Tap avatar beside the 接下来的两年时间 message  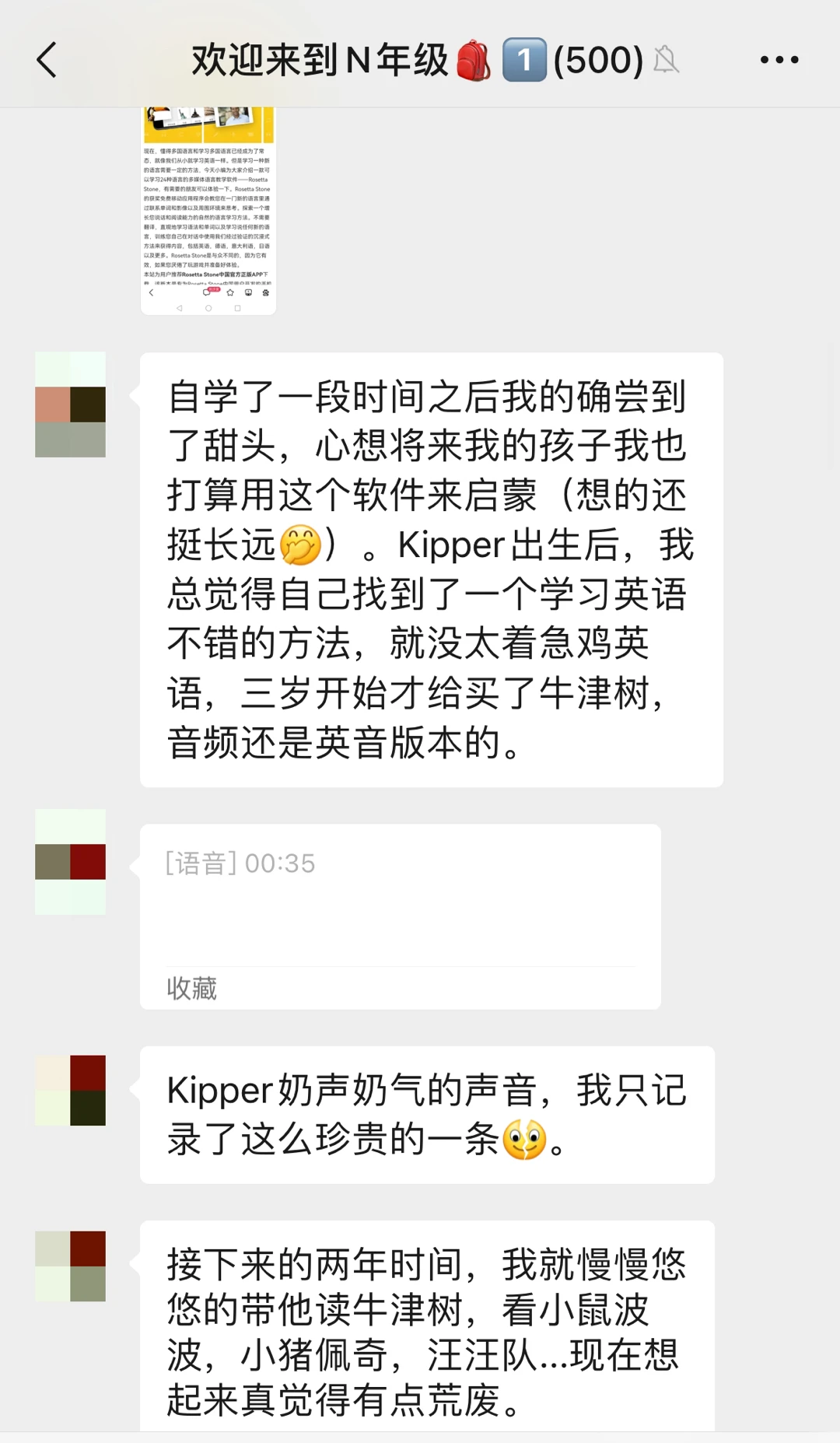(x=70, y=1266)
